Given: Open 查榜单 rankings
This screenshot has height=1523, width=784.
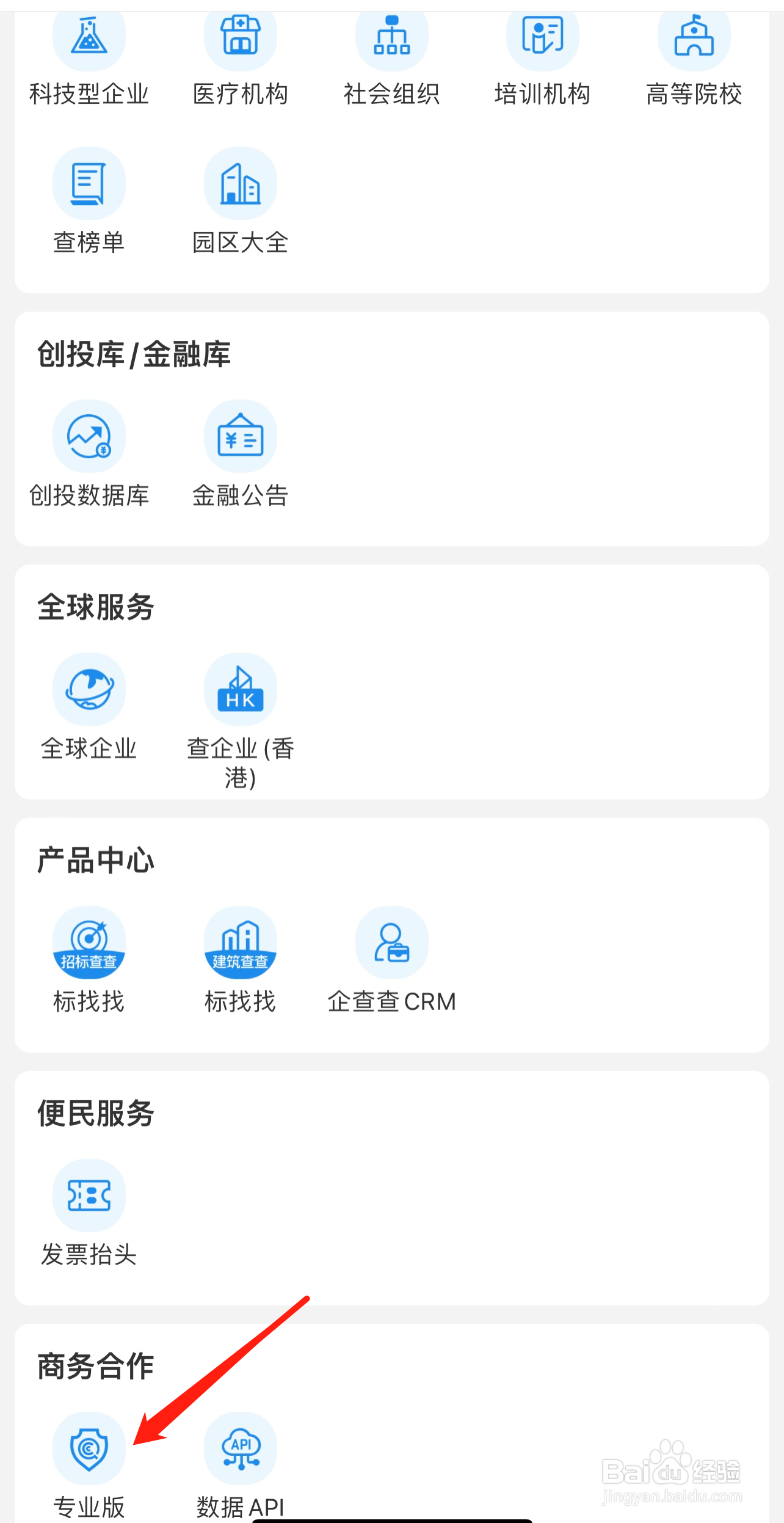Looking at the screenshot, I should (89, 202).
